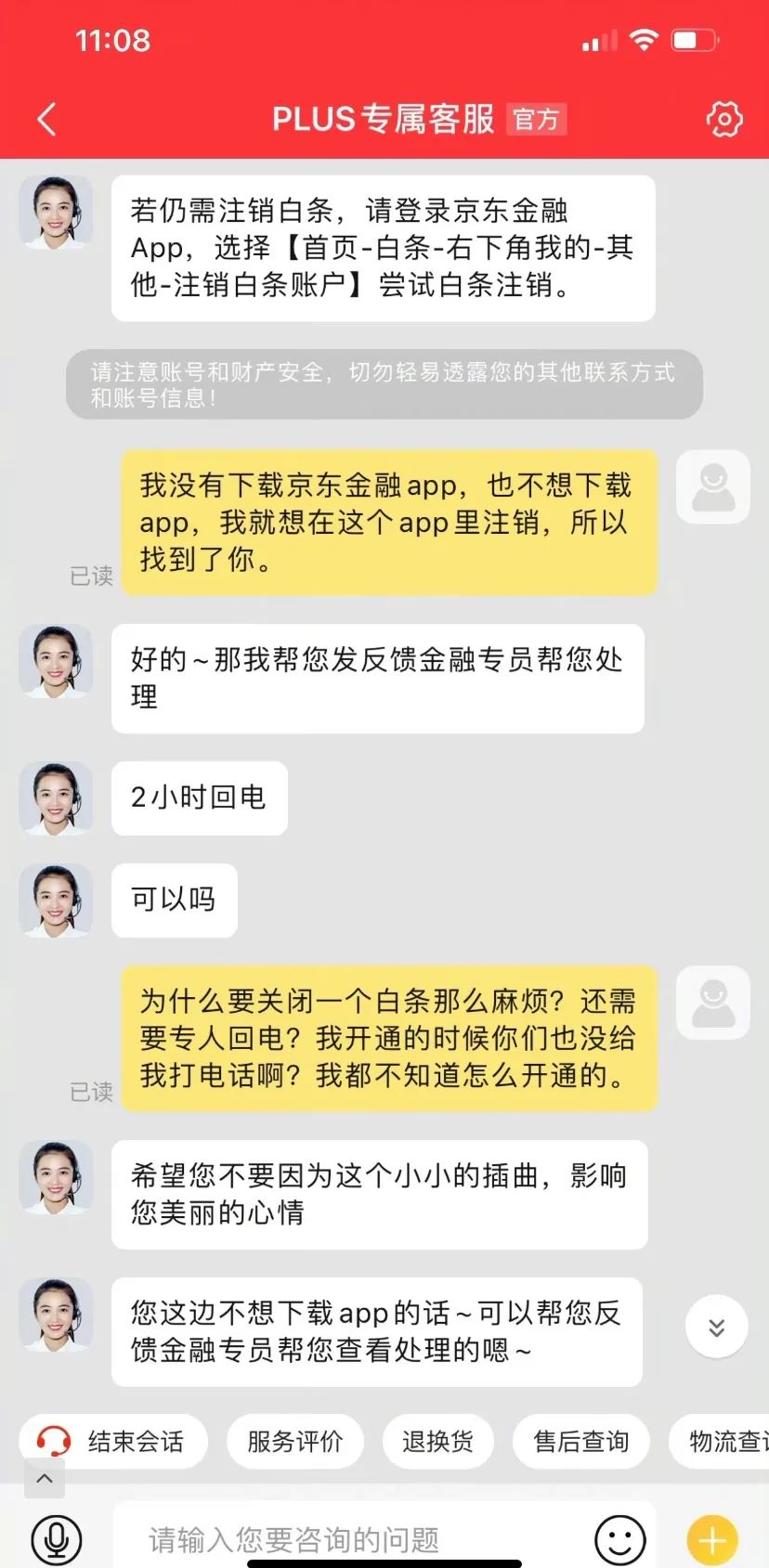
Task: Go back from PLUS专属客服 chat
Action: point(46,120)
